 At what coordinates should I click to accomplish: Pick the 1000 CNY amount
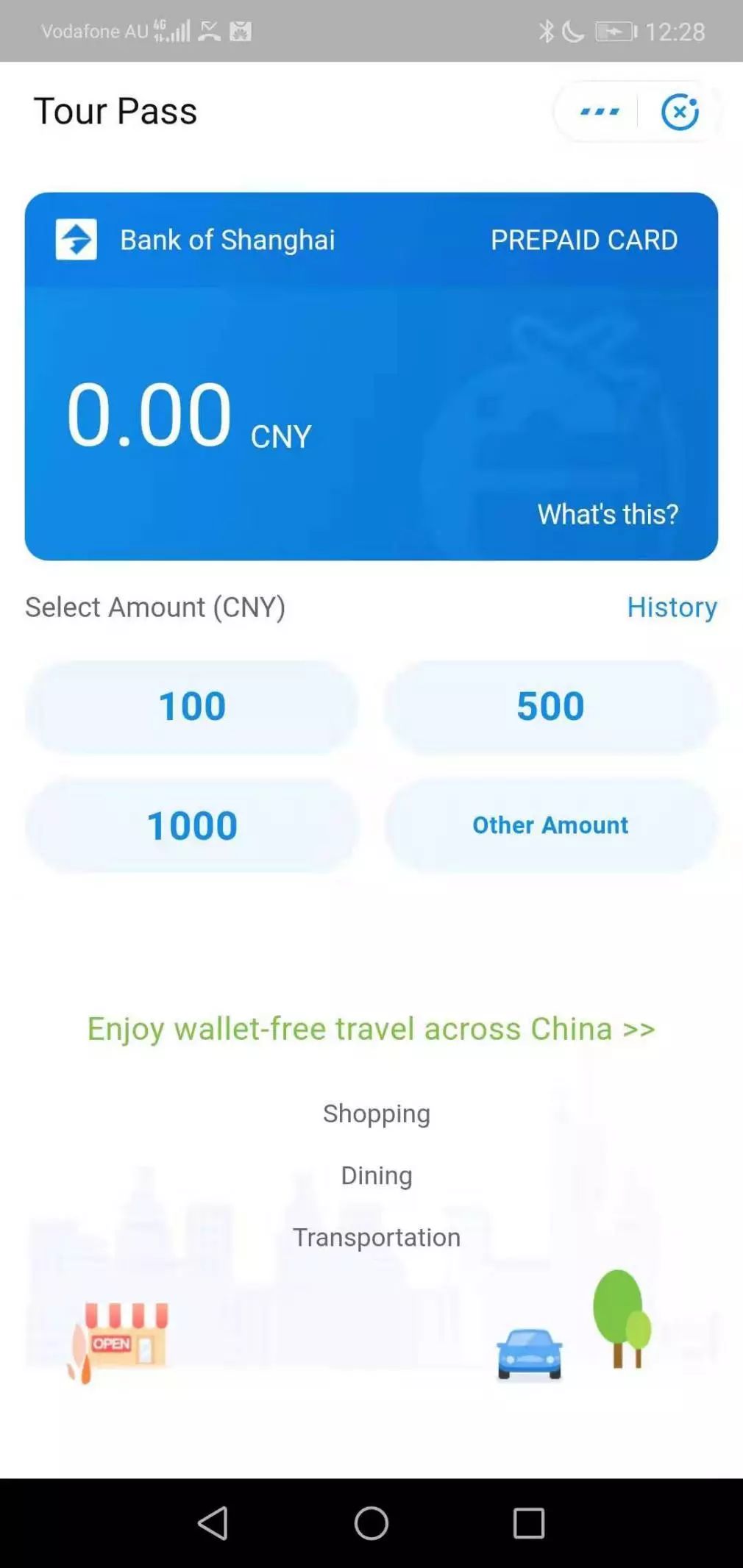coord(192,825)
